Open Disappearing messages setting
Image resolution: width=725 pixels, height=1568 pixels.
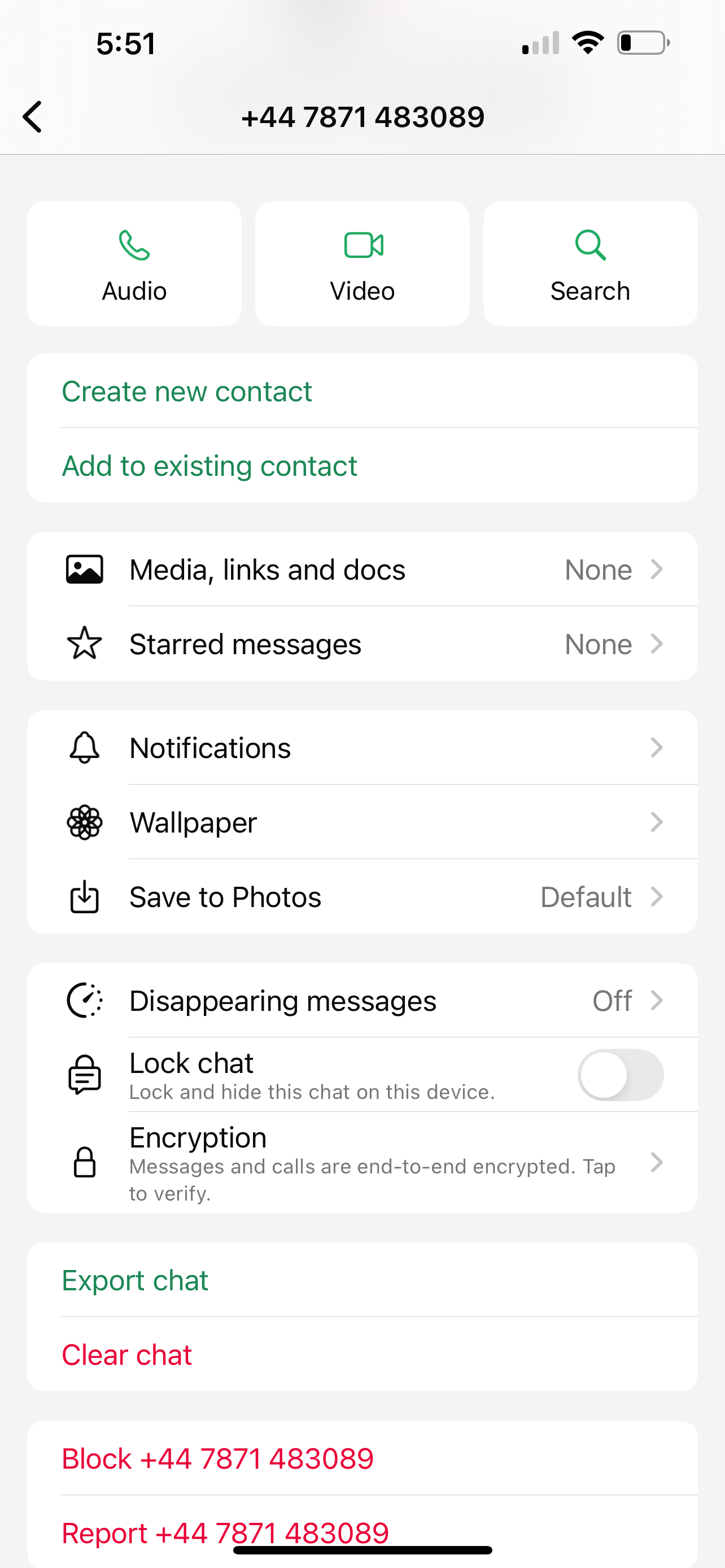[x=362, y=1001]
